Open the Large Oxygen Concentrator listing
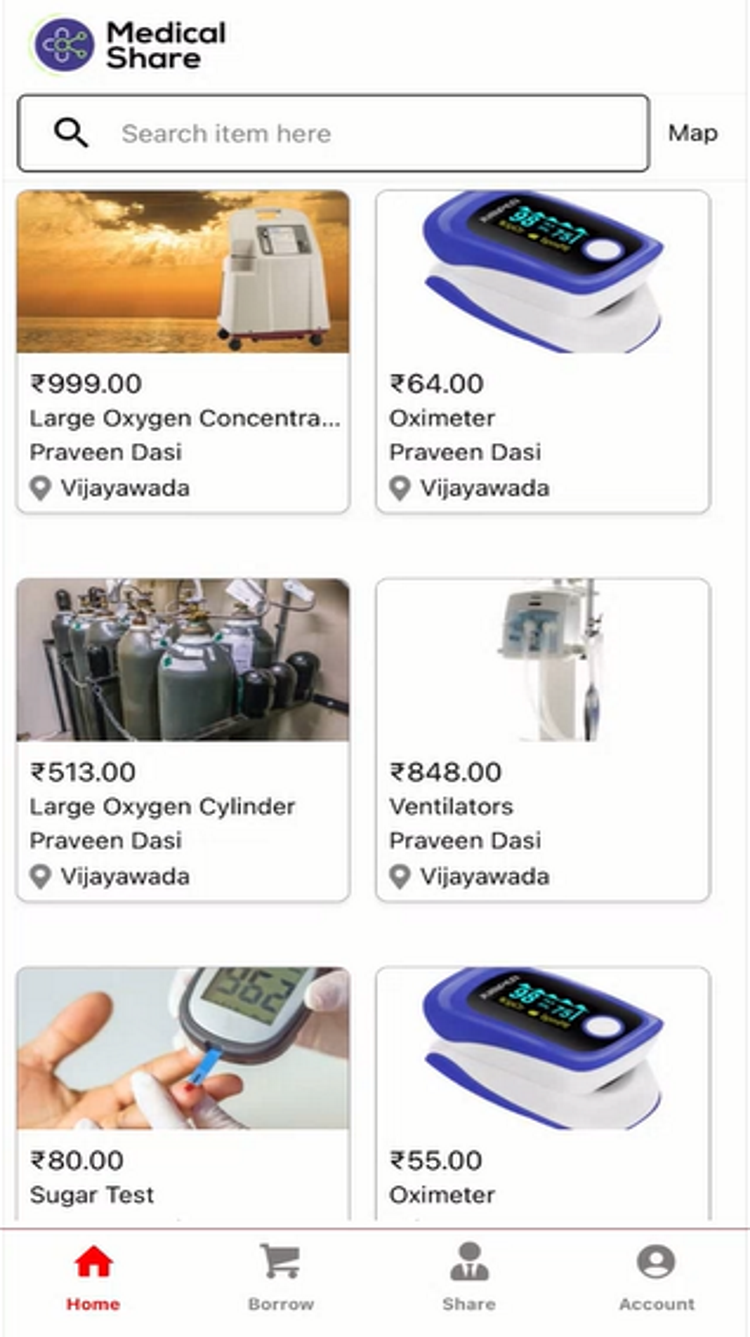This screenshot has width=750, height=1337. [183, 352]
